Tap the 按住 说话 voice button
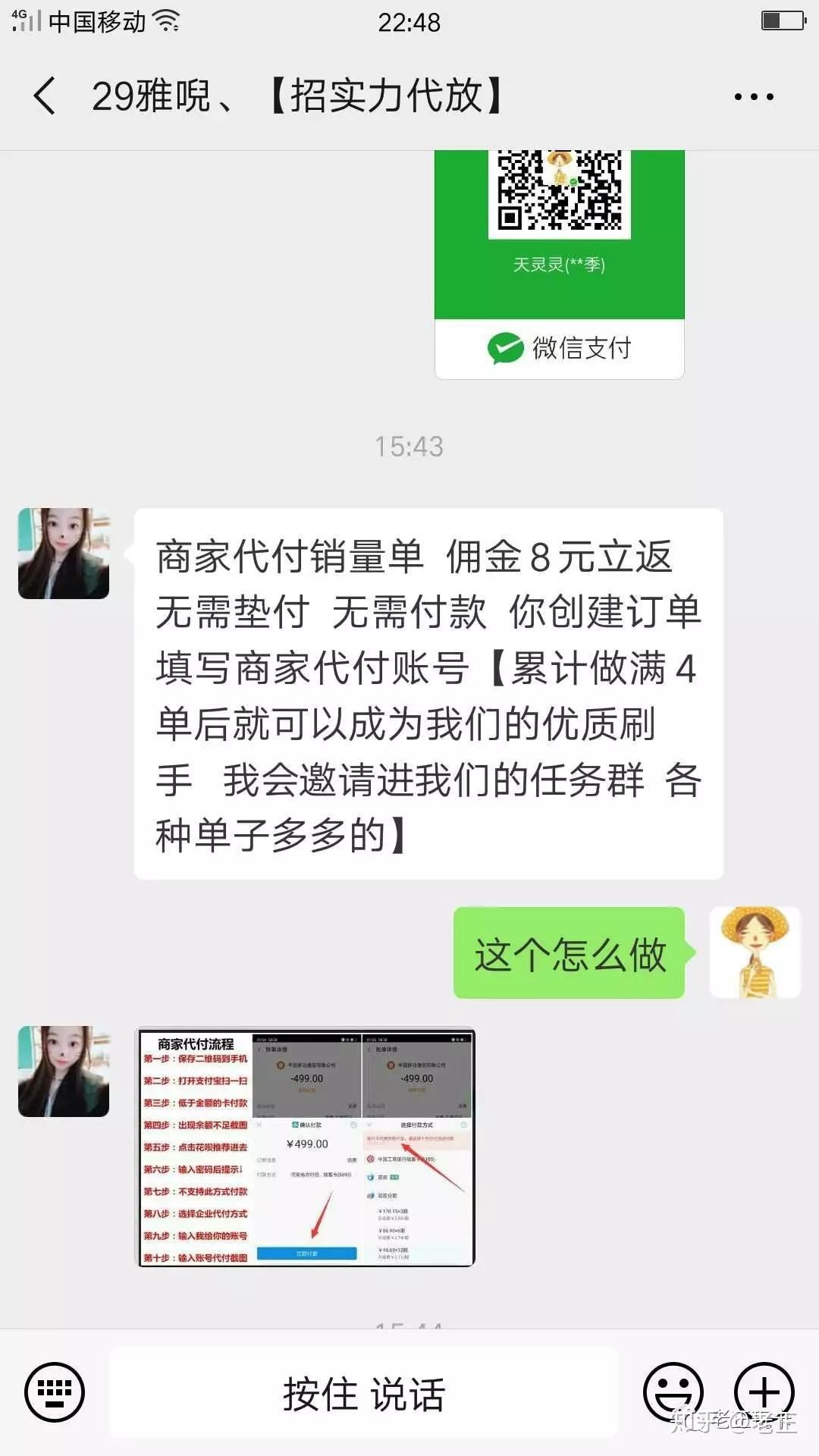Screen dimensions: 819x1456 pos(364,1393)
